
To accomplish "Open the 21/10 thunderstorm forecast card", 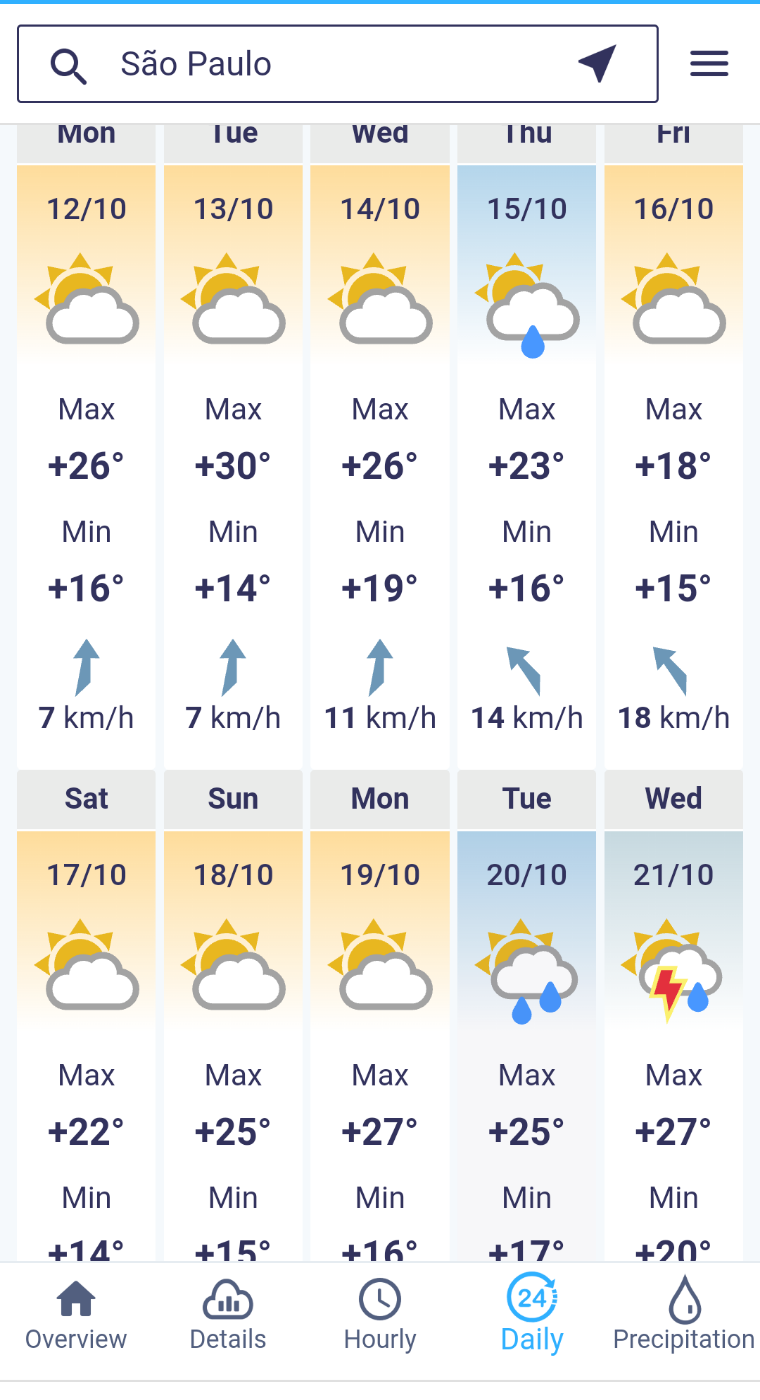I will click(x=674, y=1016).
